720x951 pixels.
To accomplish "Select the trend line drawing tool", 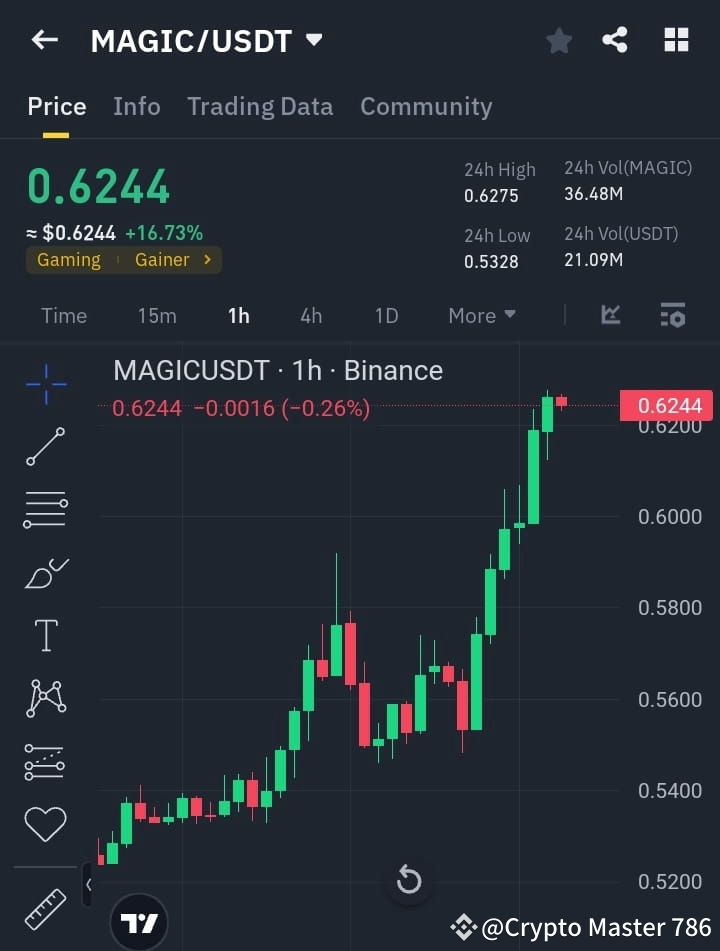I will (44, 448).
